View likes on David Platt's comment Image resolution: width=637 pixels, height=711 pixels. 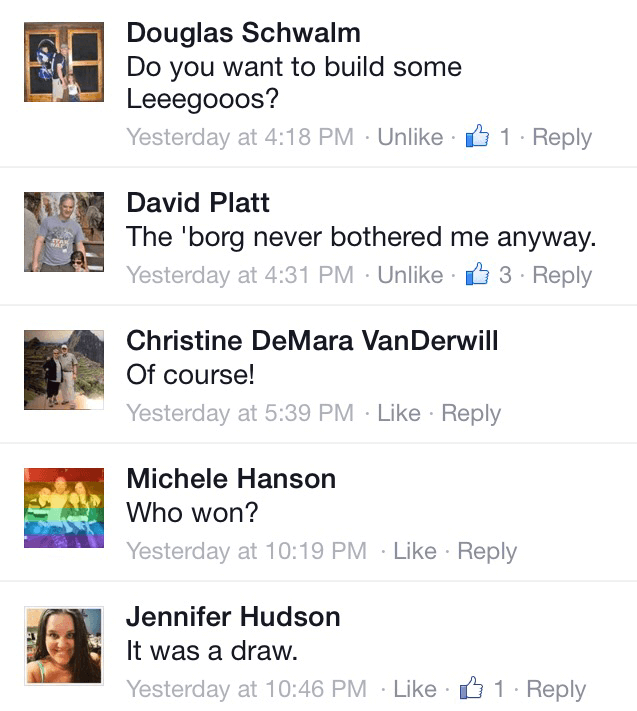pyautogui.click(x=489, y=274)
